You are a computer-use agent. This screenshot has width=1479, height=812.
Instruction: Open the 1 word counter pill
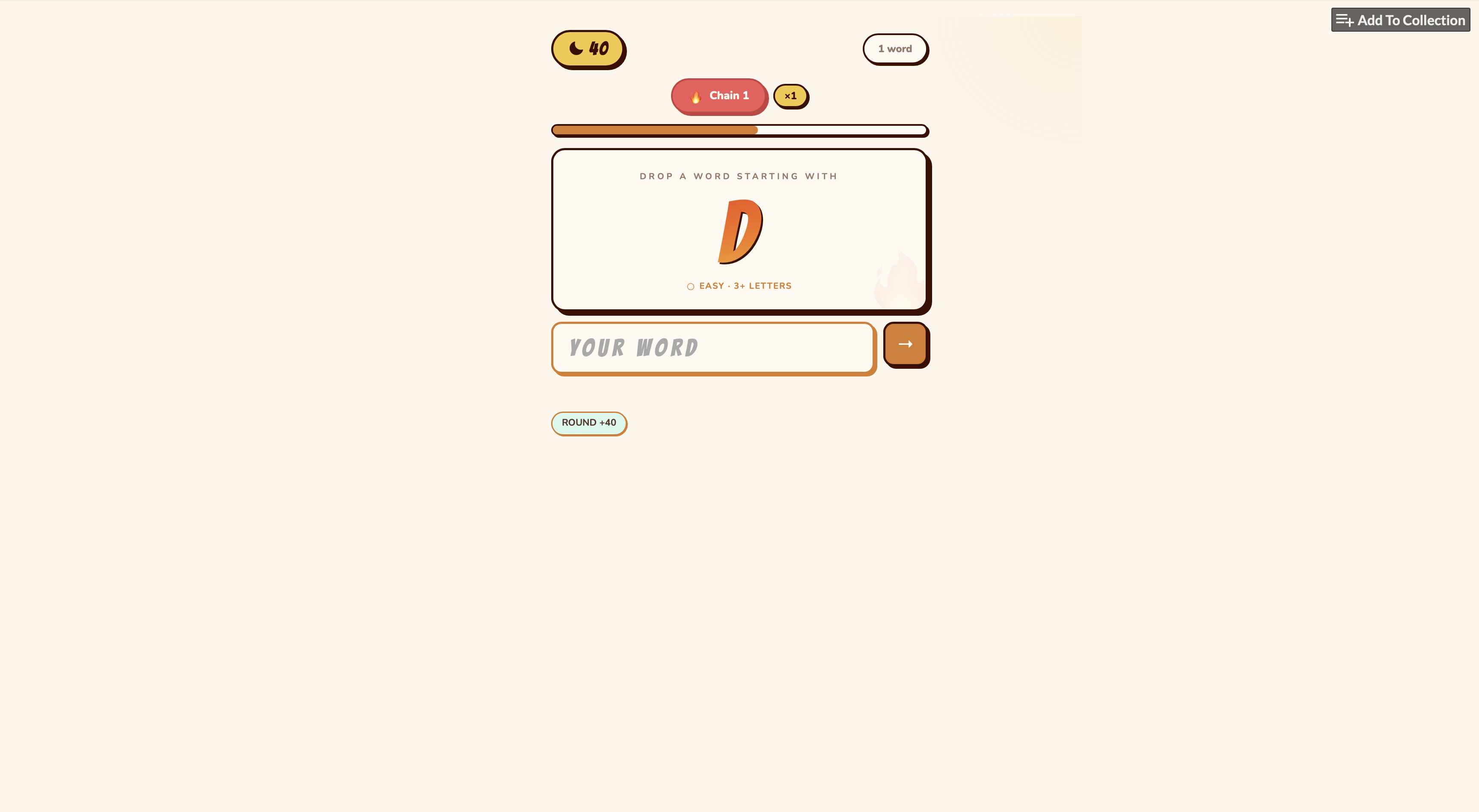(x=894, y=49)
